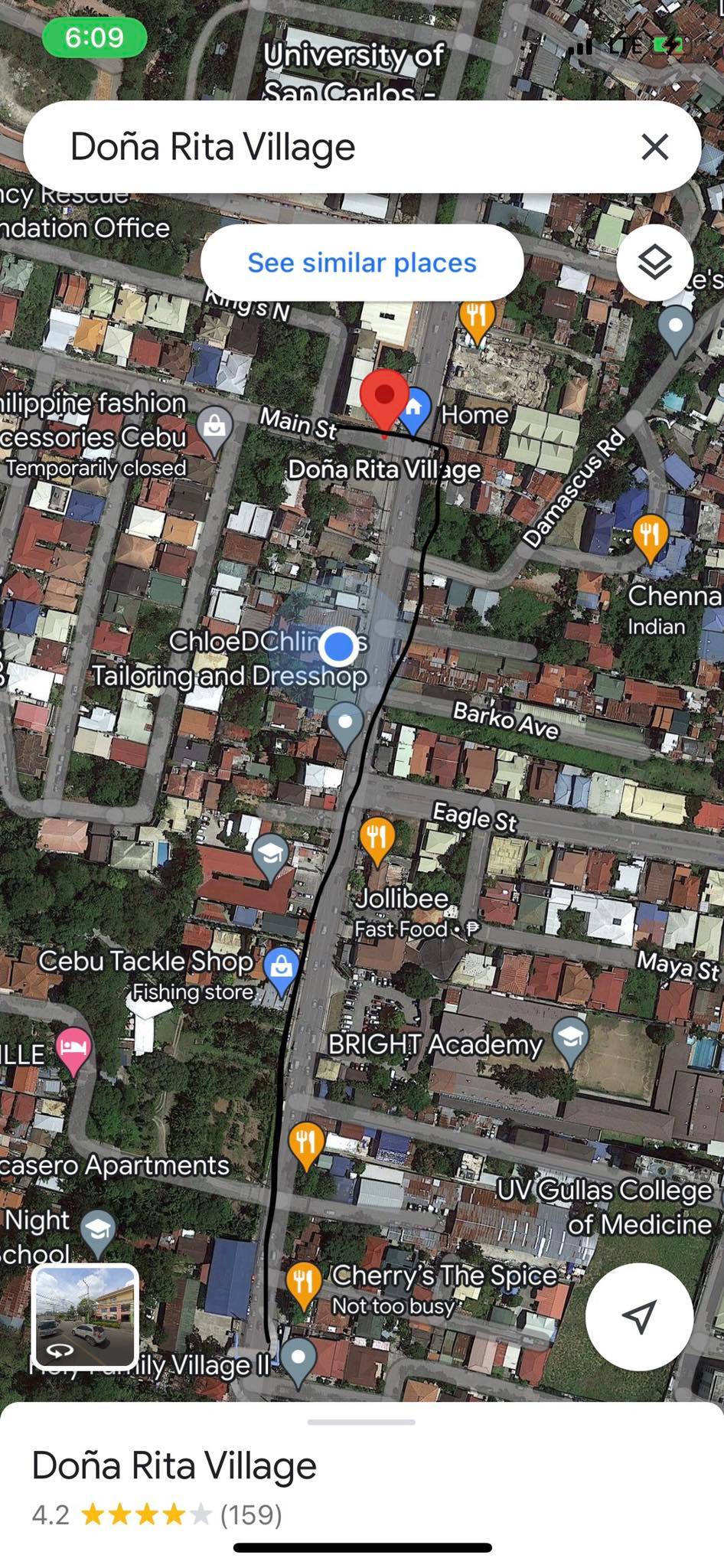Tap the Night school marker
The width and height of the screenshot is (724, 1568).
[98, 1230]
